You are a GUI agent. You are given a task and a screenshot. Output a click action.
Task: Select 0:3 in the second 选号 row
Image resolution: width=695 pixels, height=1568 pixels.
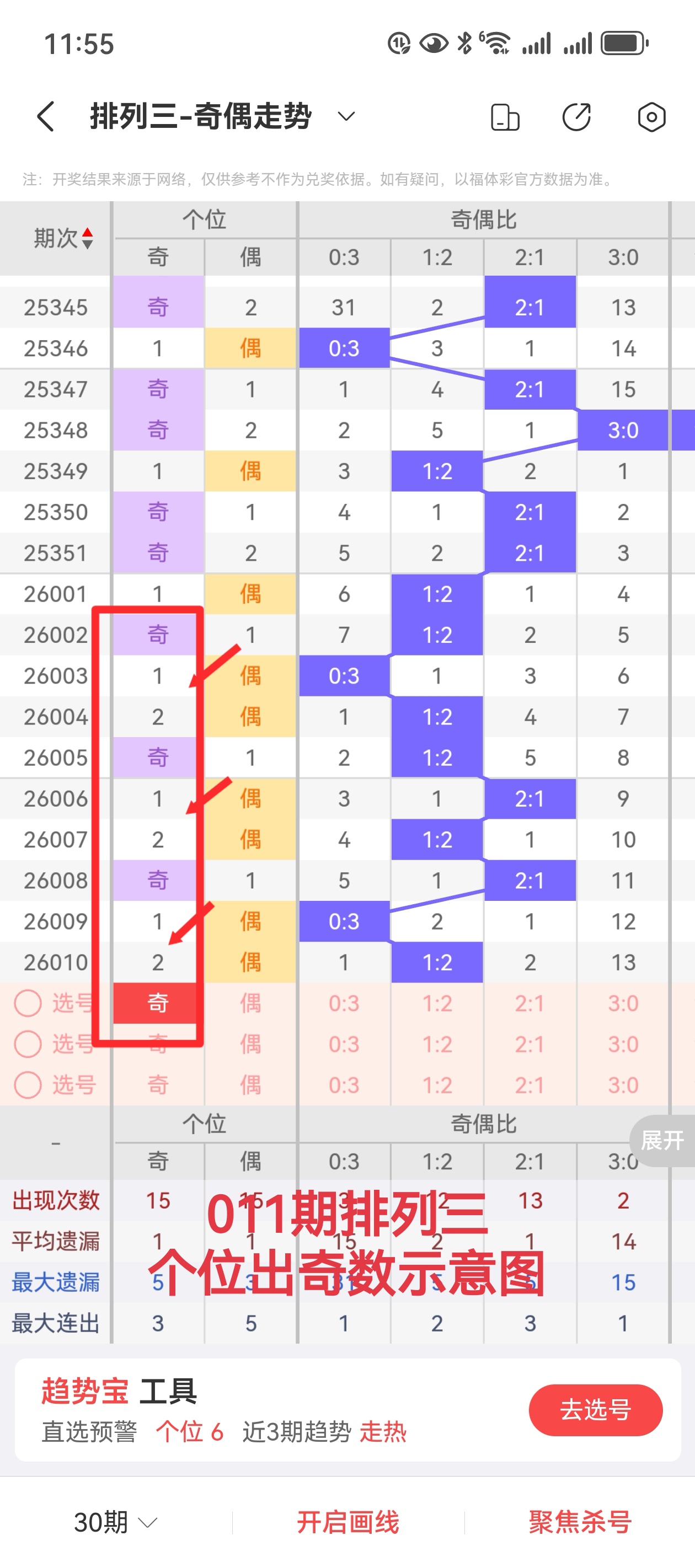pos(344,1044)
